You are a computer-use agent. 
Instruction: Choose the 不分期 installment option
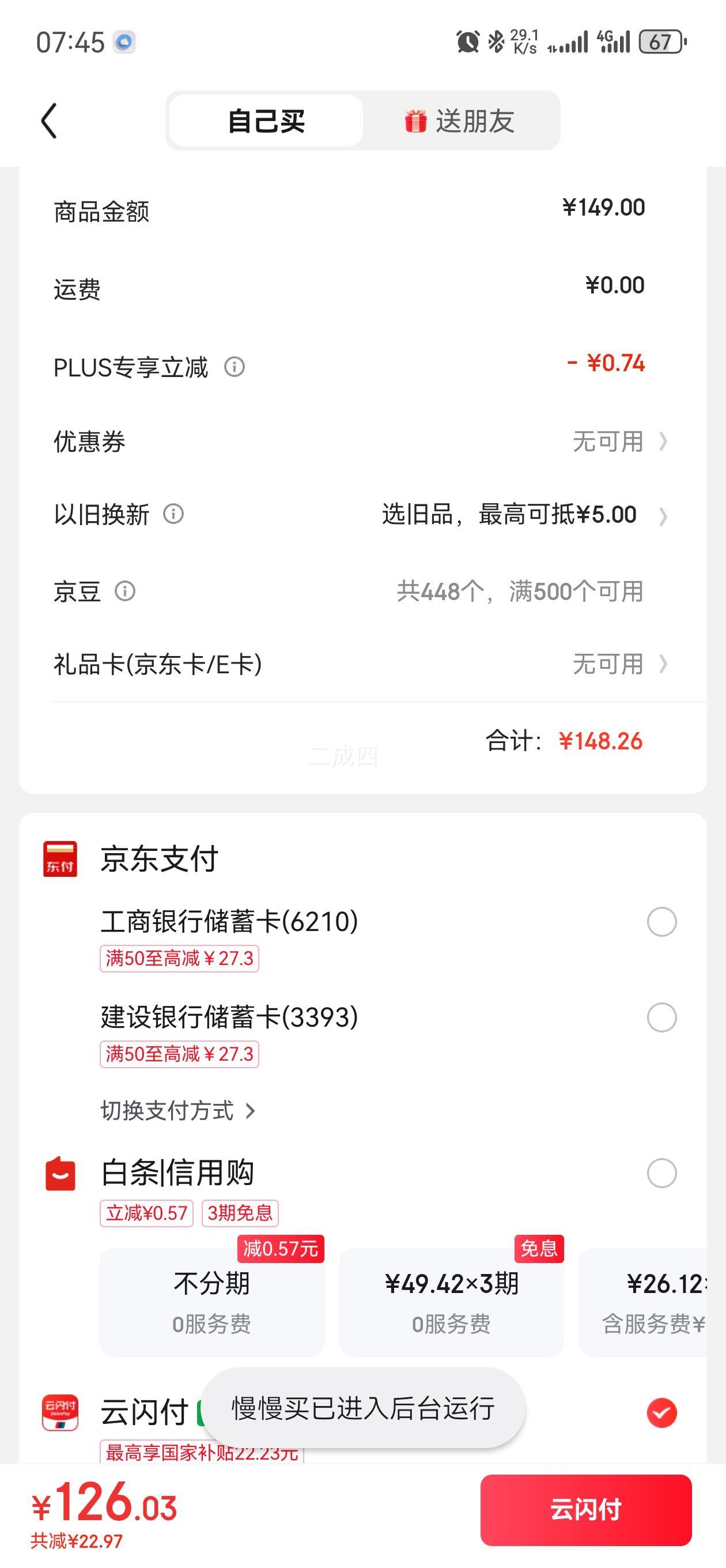click(212, 1302)
